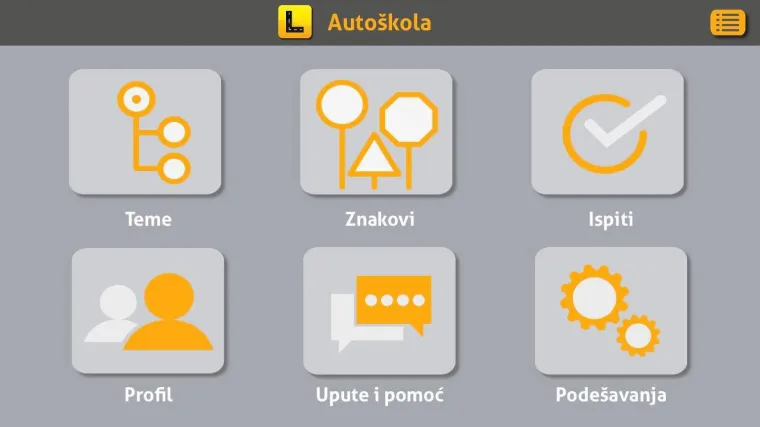The image size is (760, 427).
Task: Open Upute i pomoć help
Action: (x=379, y=311)
